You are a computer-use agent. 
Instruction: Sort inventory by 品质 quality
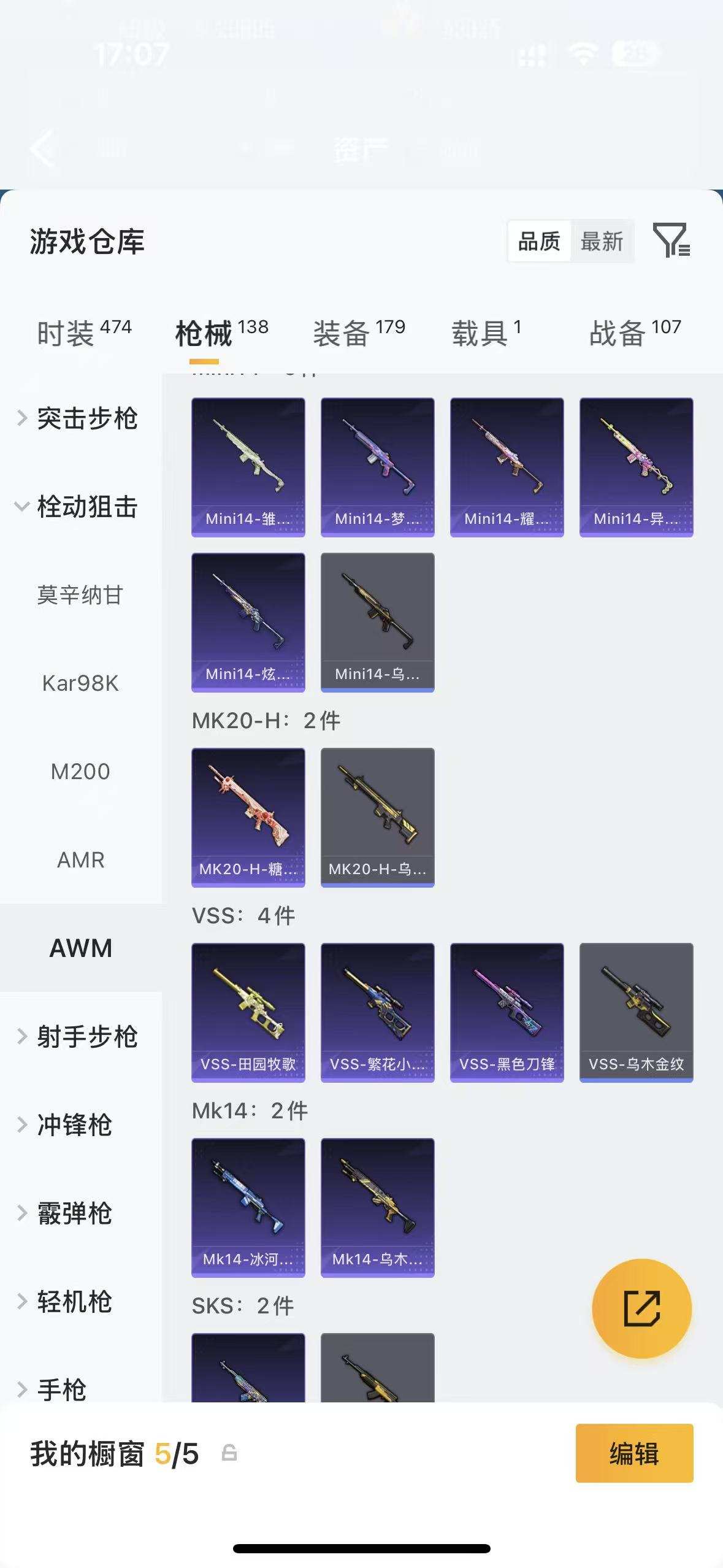(538, 241)
